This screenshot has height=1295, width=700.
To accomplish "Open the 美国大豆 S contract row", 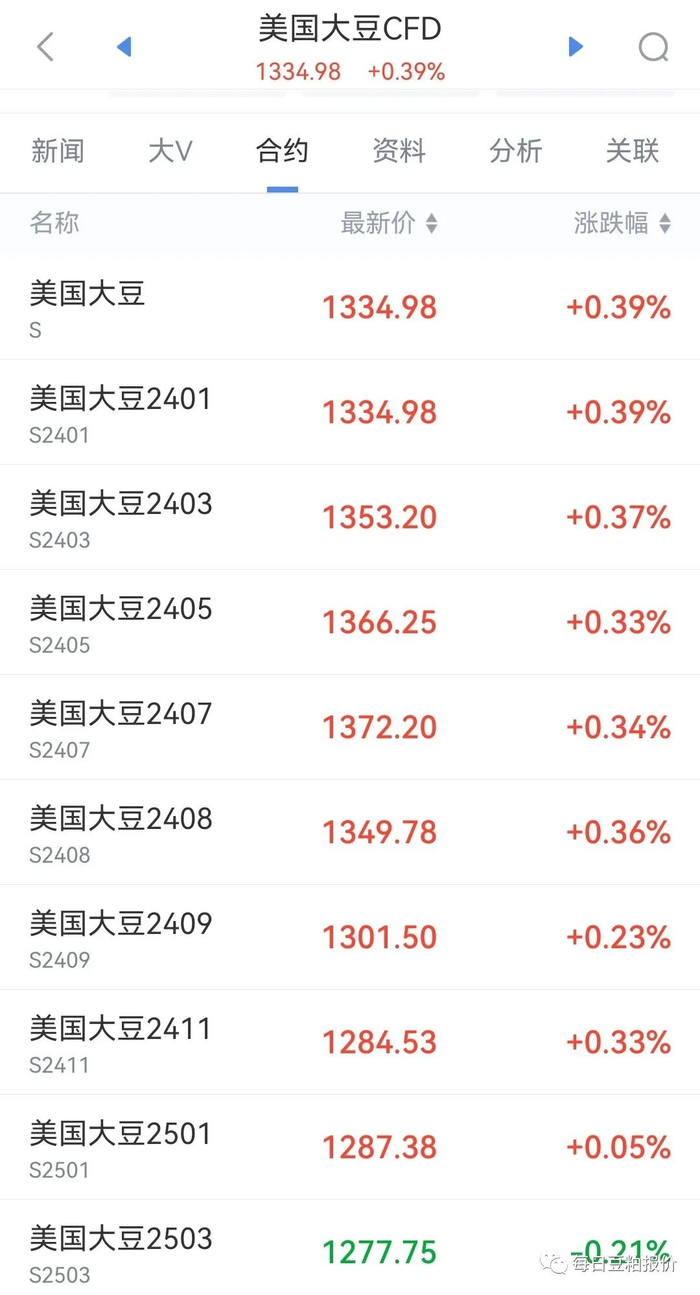I will point(350,307).
